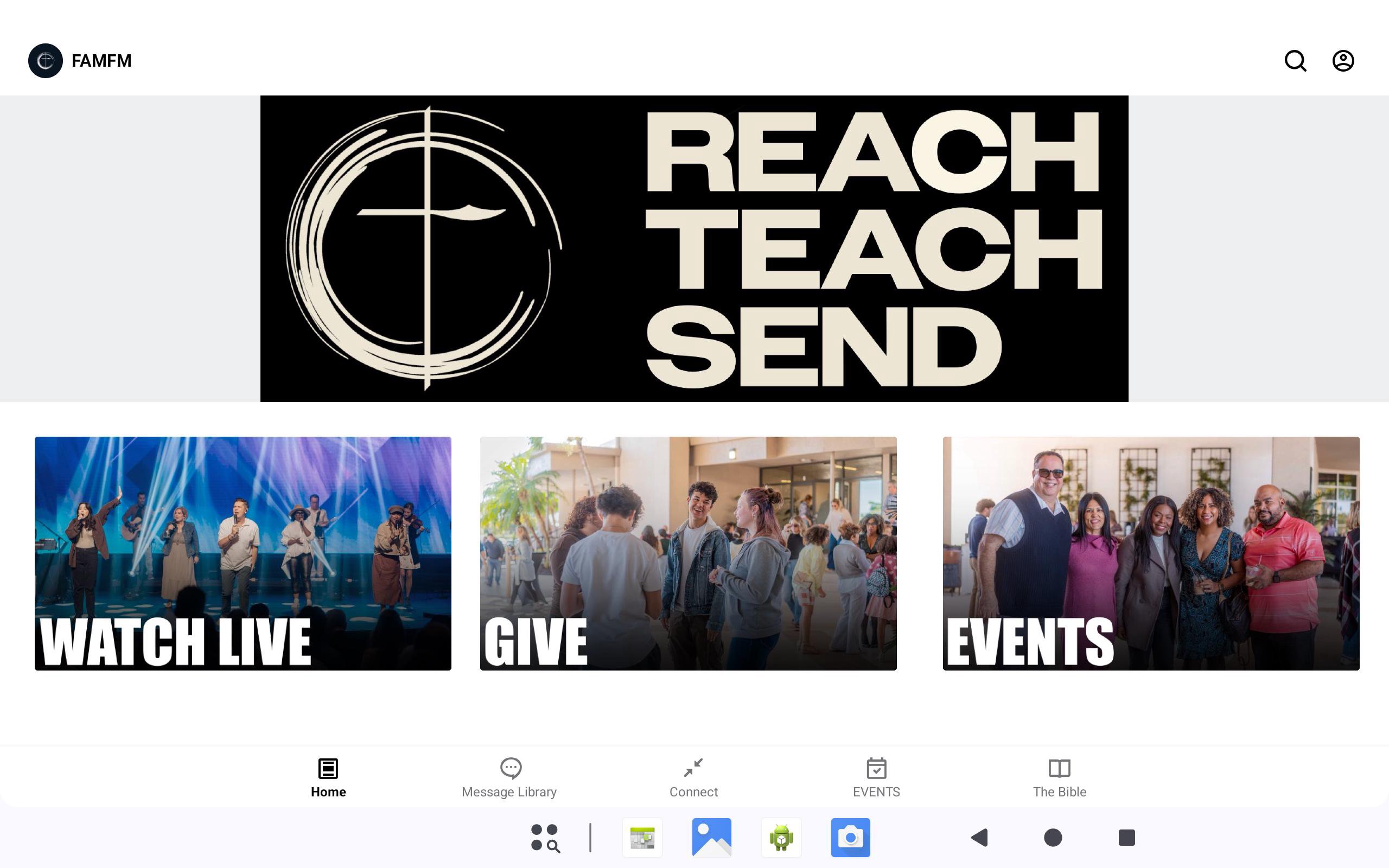The height and width of the screenshot is (868, 1389).
Task: Open the Events photo tile
Action: (1150, 553)
